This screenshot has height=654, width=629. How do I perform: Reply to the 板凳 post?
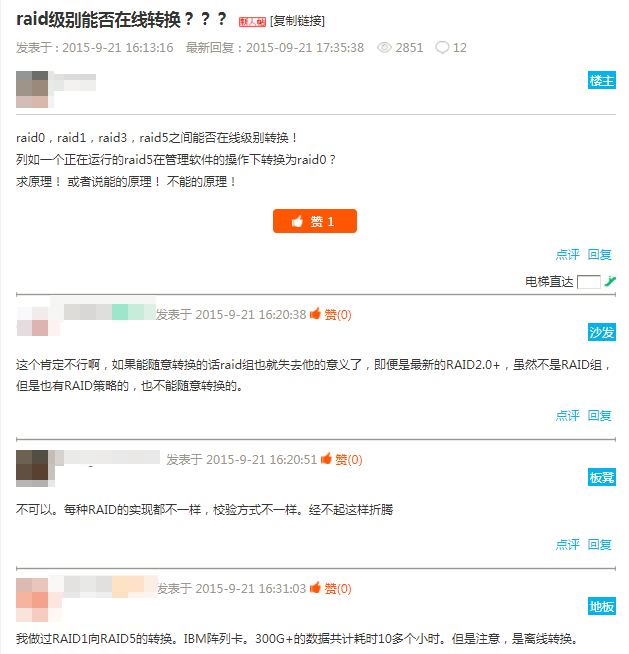pyautogui.click(x=600, y=544)
